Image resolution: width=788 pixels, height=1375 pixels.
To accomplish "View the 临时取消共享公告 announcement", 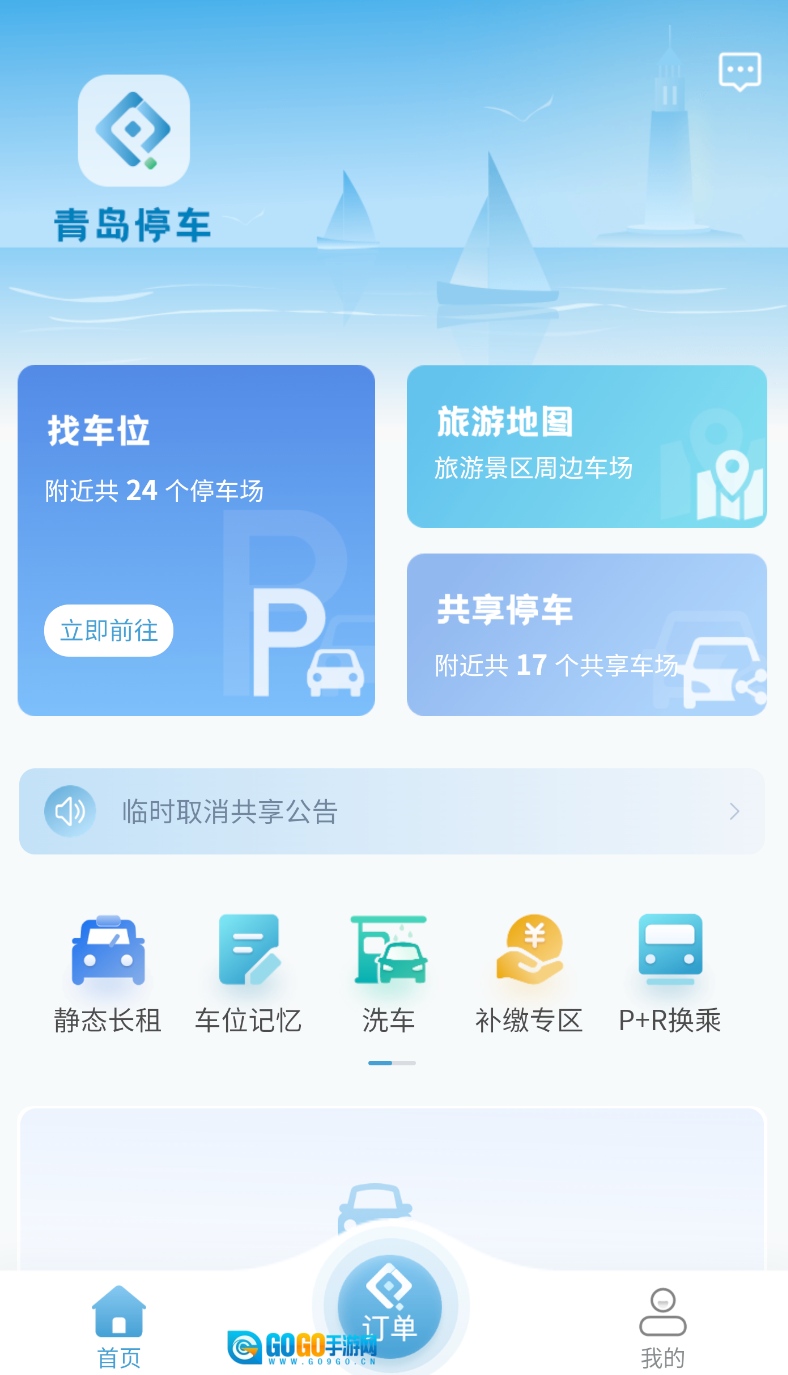I will 392,811.
